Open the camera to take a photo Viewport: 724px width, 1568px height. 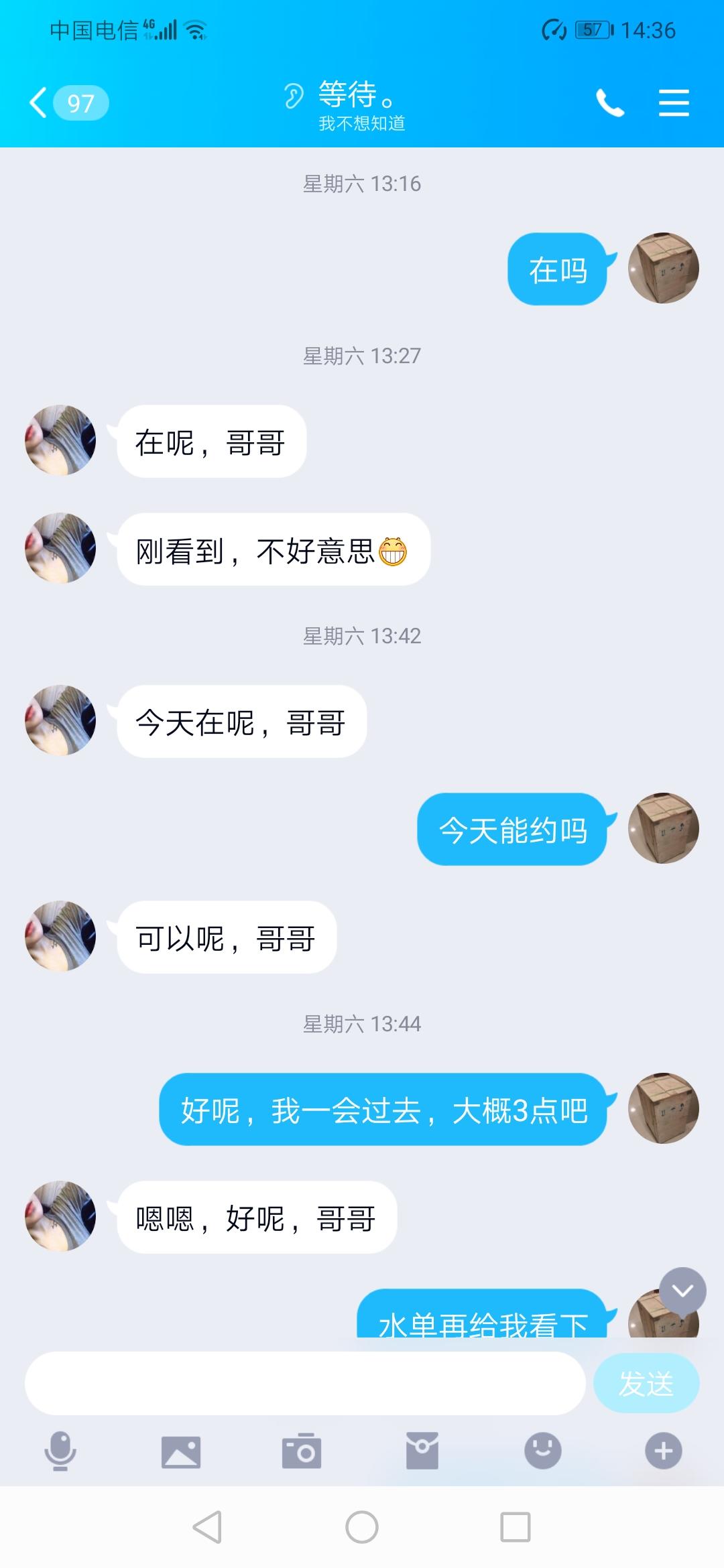pyautogui.click(x=302, y=1451)
